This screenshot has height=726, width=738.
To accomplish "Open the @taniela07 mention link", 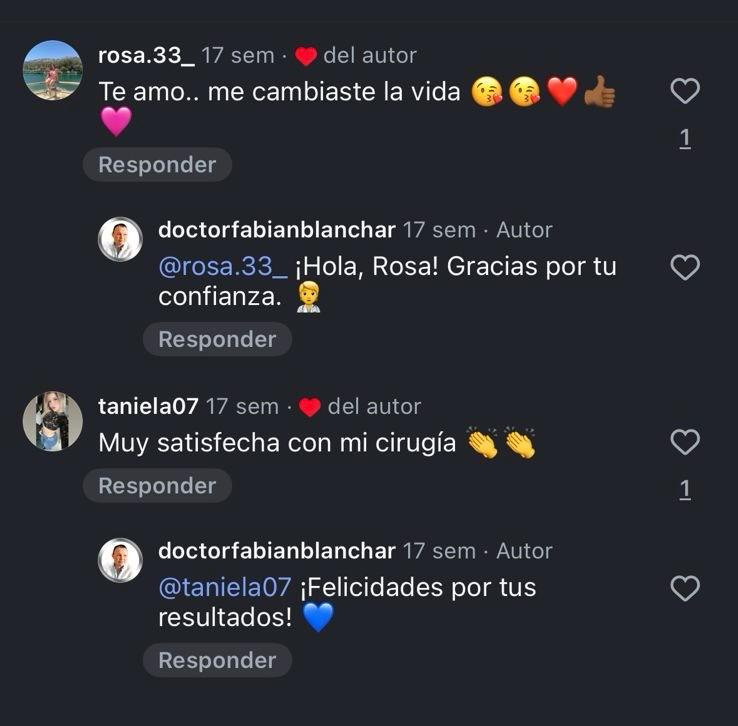I will click(x=225, y=587).
